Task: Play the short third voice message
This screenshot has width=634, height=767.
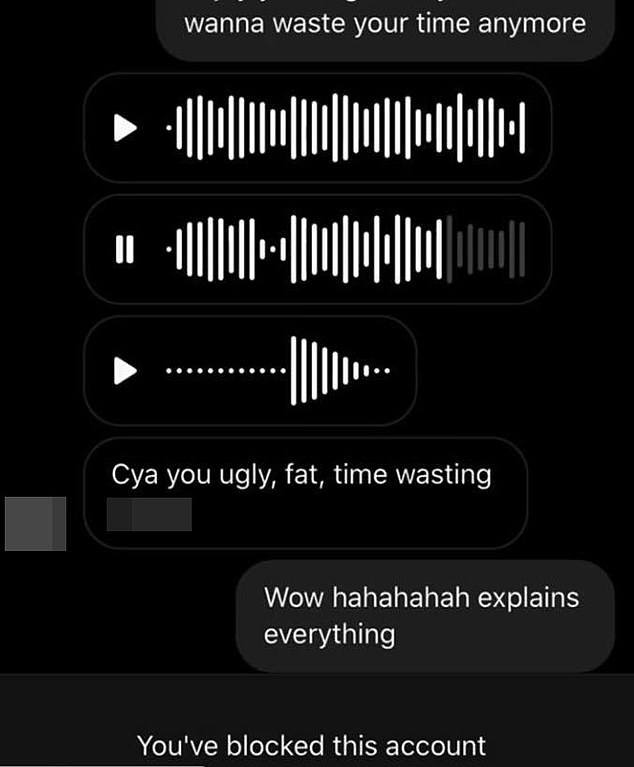Action: [x=124, y=371]
